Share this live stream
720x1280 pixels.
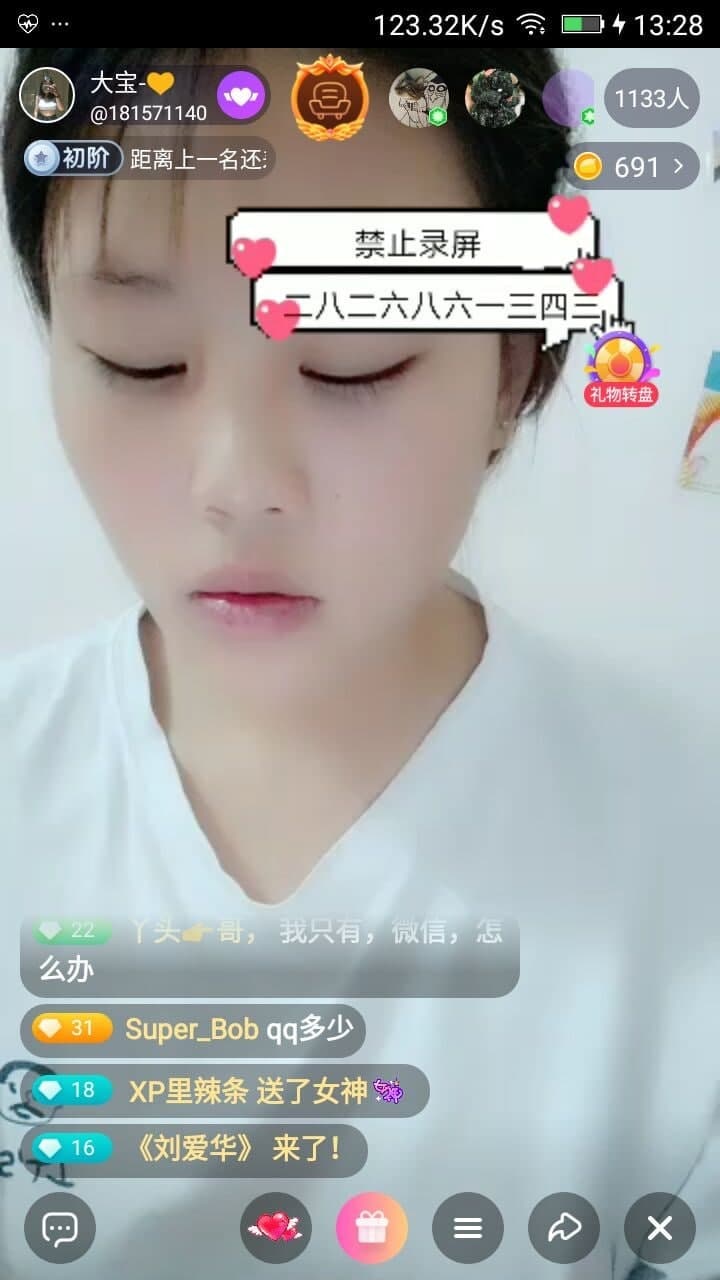click(563, 1228)
